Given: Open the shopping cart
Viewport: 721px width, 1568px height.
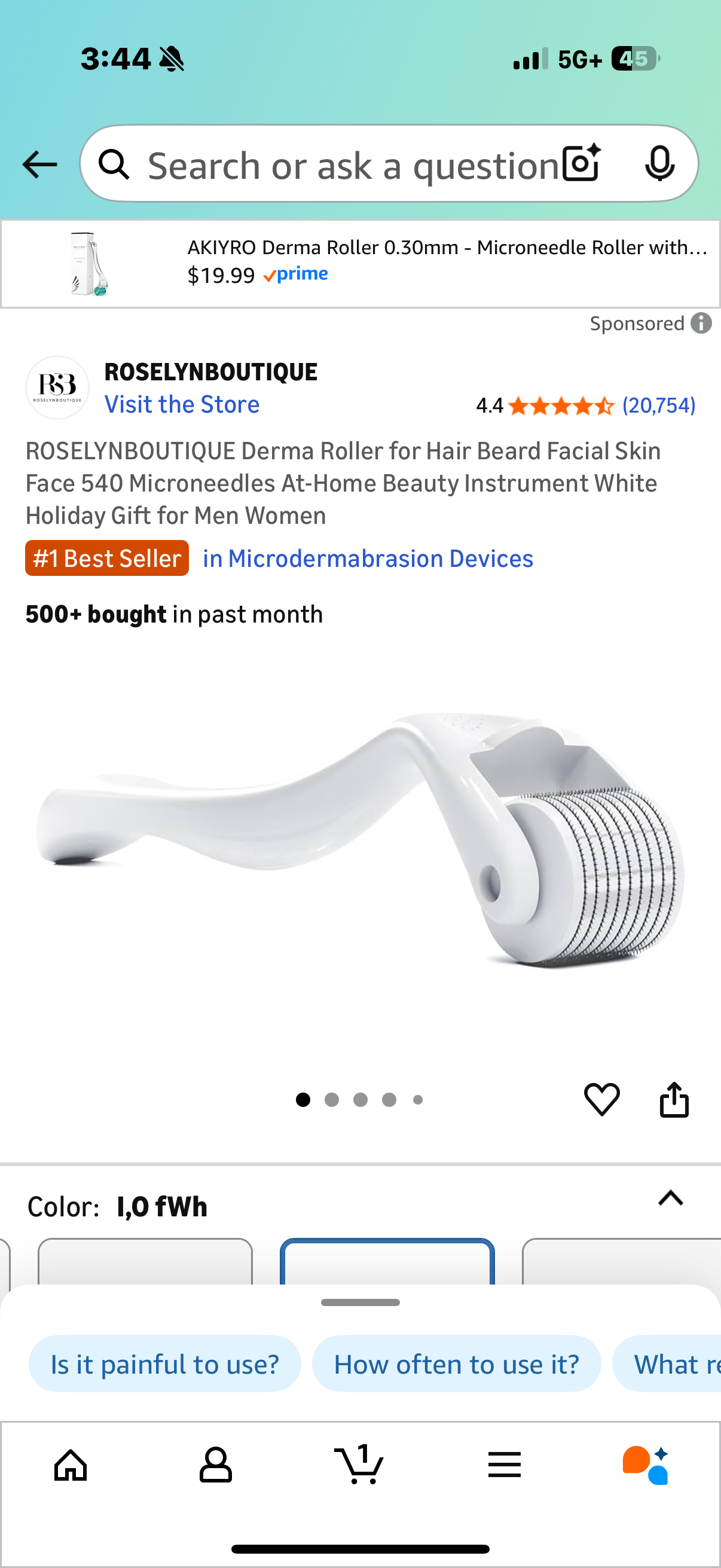Looking at the screenshot, I should tap(359, 1465).
